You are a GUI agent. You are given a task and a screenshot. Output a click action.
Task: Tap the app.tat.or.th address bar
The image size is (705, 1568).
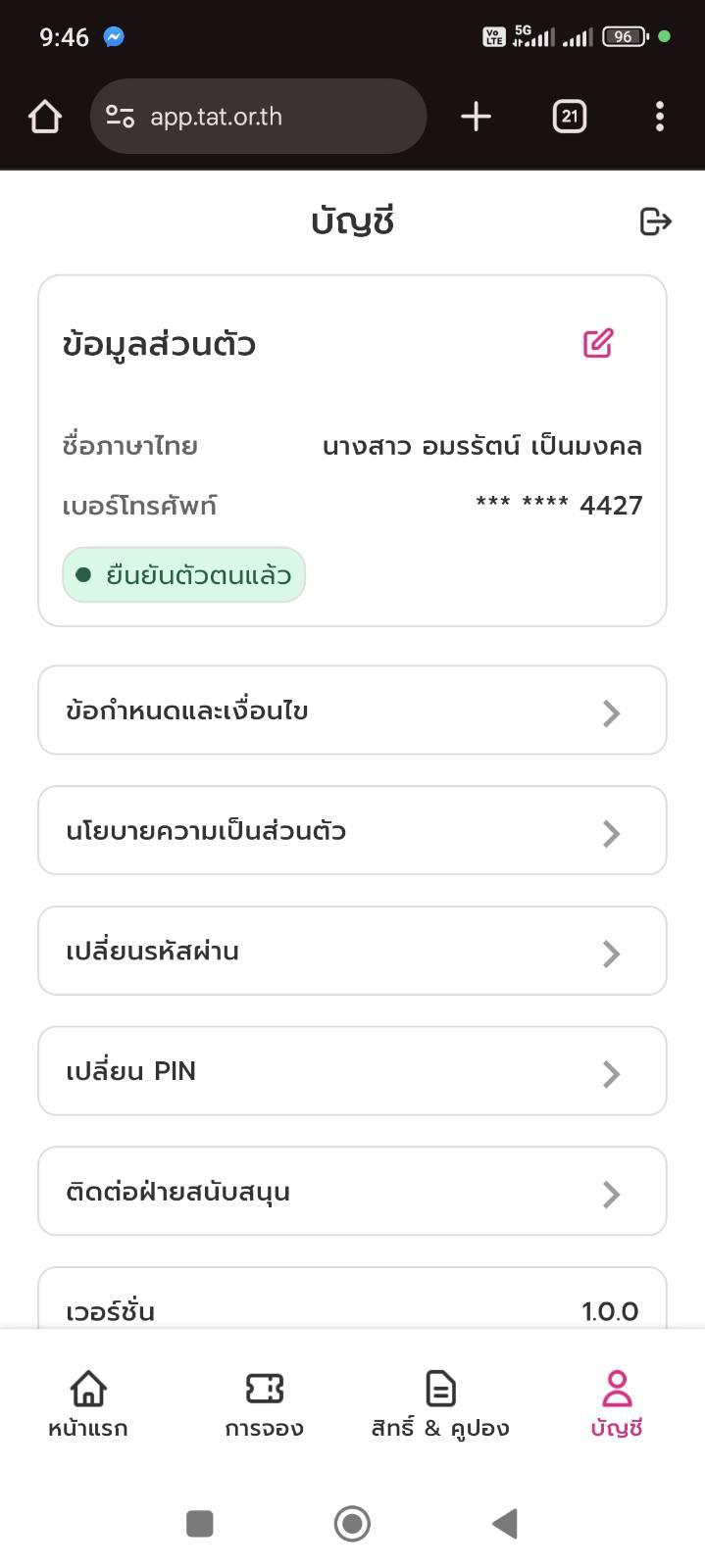click(x=259, y=117)
